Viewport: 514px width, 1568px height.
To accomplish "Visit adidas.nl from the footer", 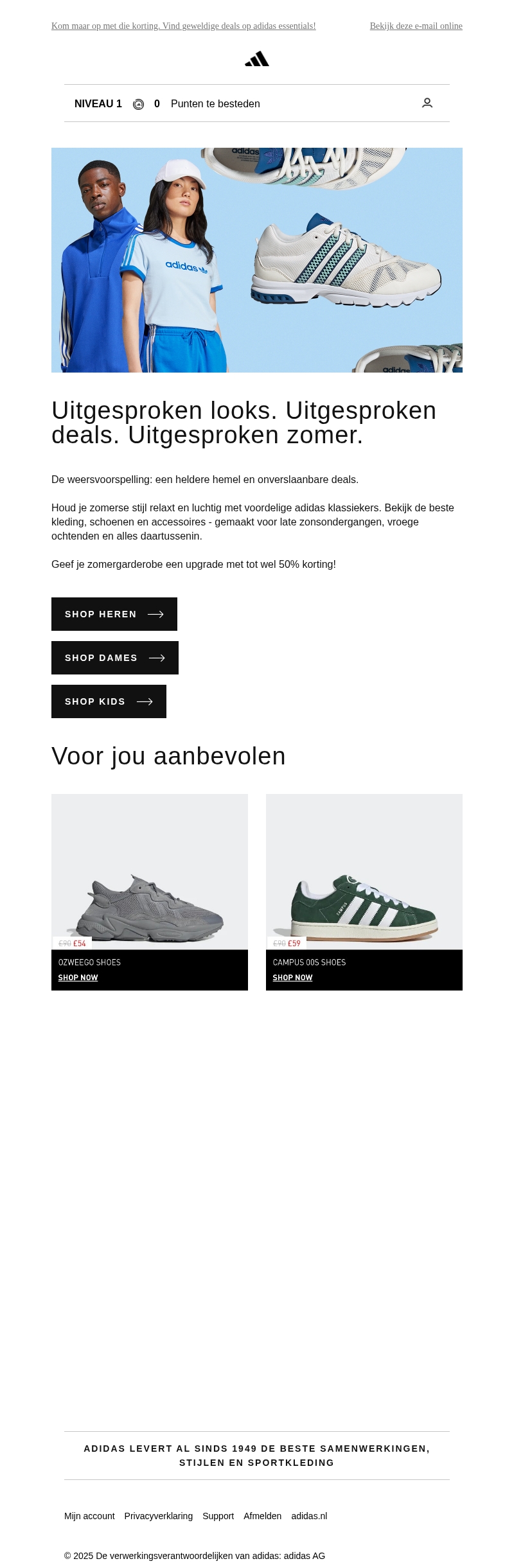I will [309, 1516].
